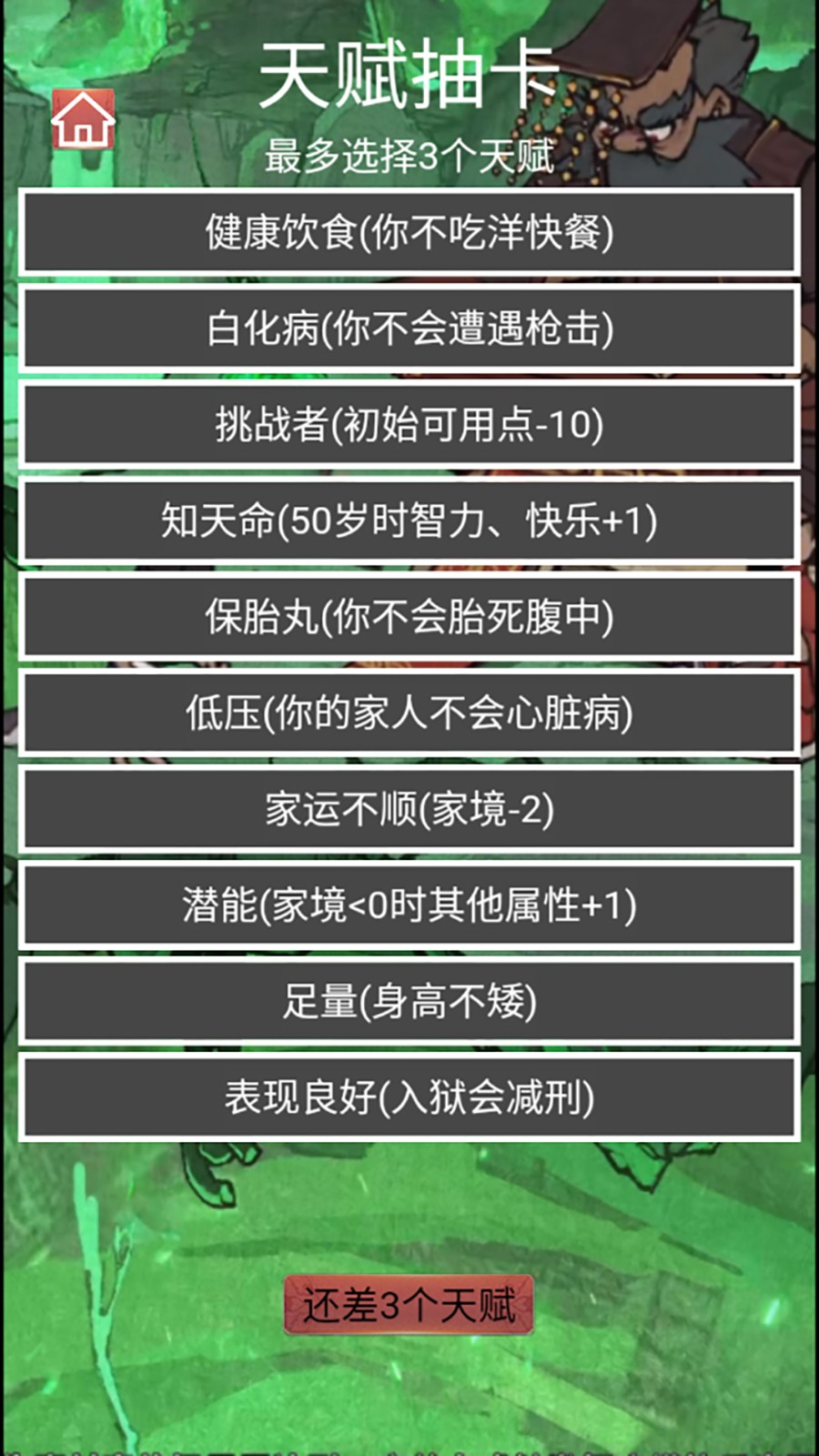Choose the 足量 talent
Image resolution: width=819 pixels, height=1456 pixels.
tap(409, 1001)
